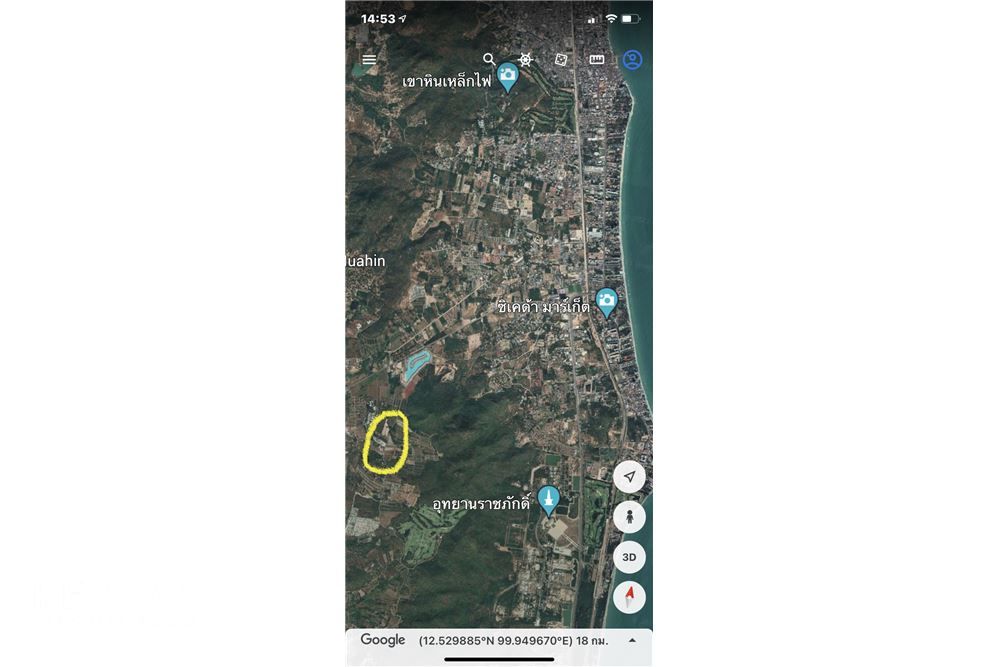1000x667 pixels.
Task: Enter Street View with the pegman button
Action: point(629,517)
